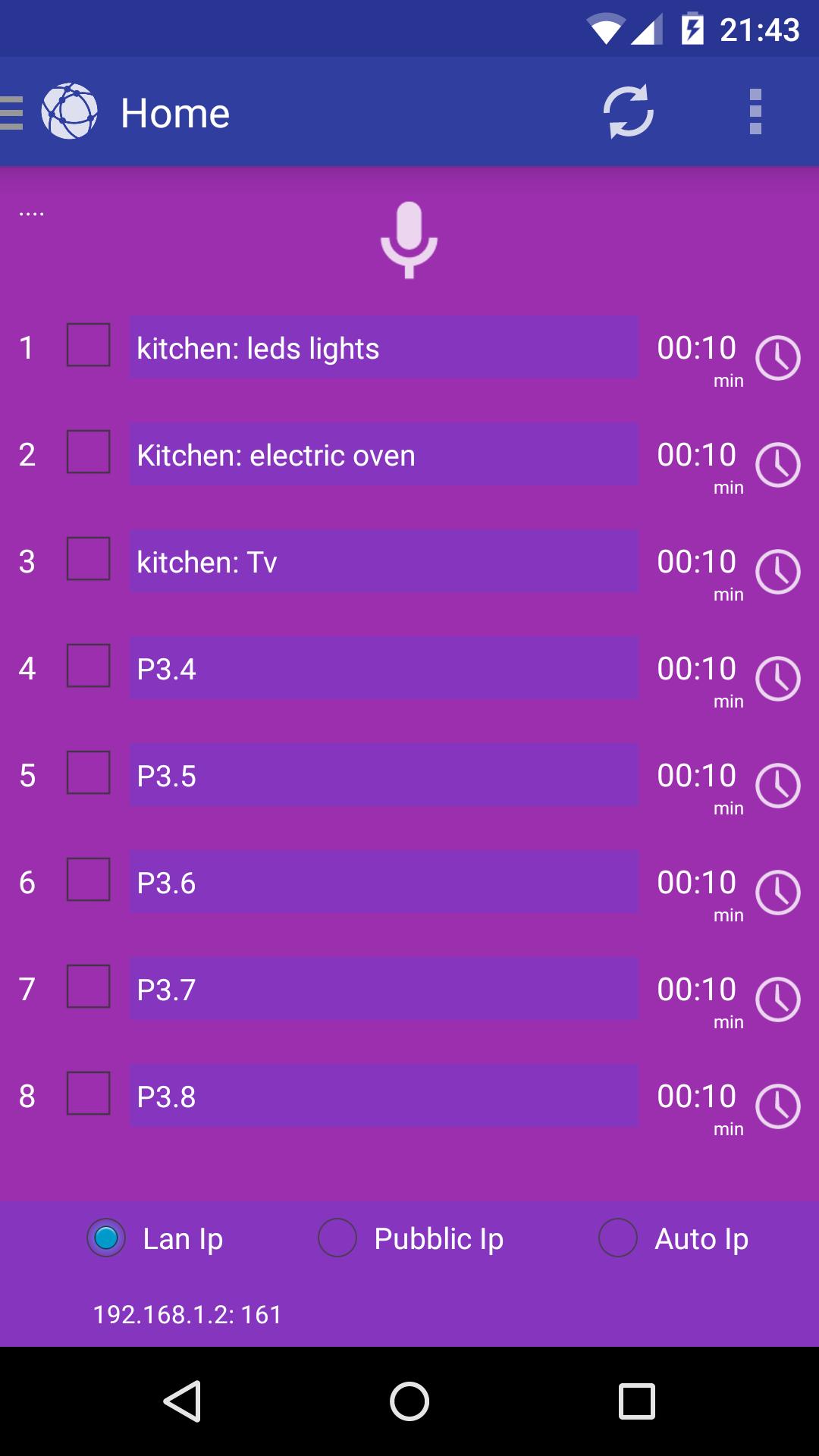This screenshot has height=1456, width=819.
Task: Tap the clock icon for P3.5
Action: pos(777,786)
